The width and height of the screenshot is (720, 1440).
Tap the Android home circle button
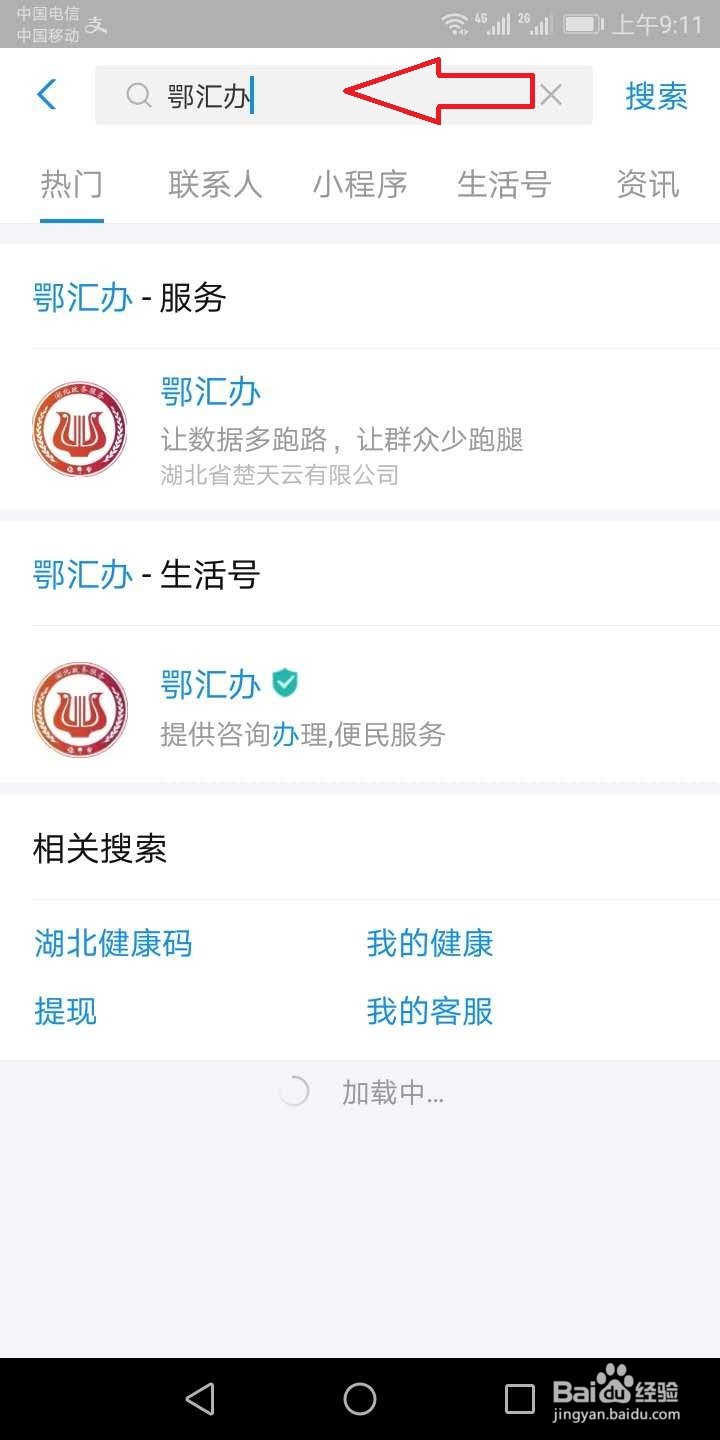click(360, 1398)
